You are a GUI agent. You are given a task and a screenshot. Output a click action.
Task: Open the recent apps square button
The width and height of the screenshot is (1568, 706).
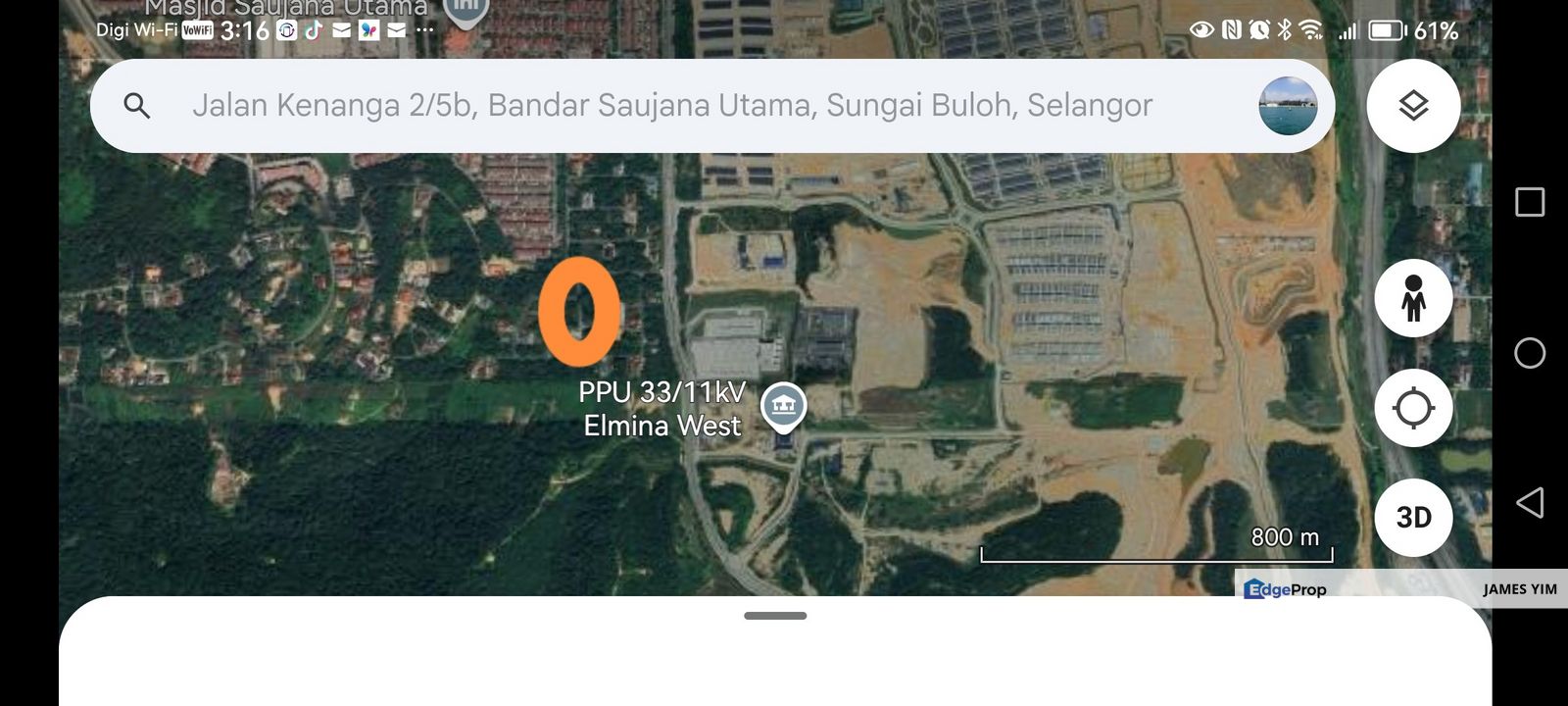[1529, 202]
